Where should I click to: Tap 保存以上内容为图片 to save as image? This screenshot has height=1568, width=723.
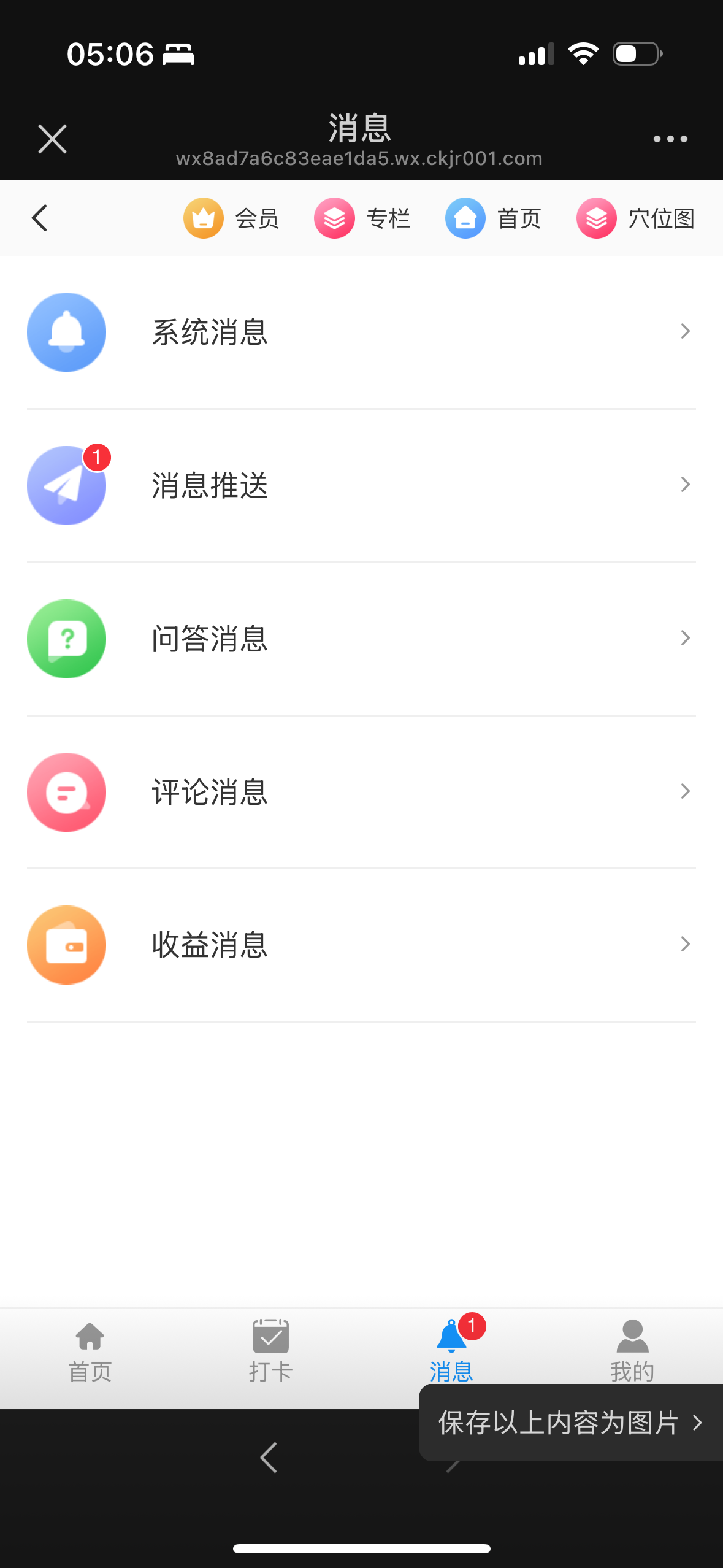coord(570,1423)
